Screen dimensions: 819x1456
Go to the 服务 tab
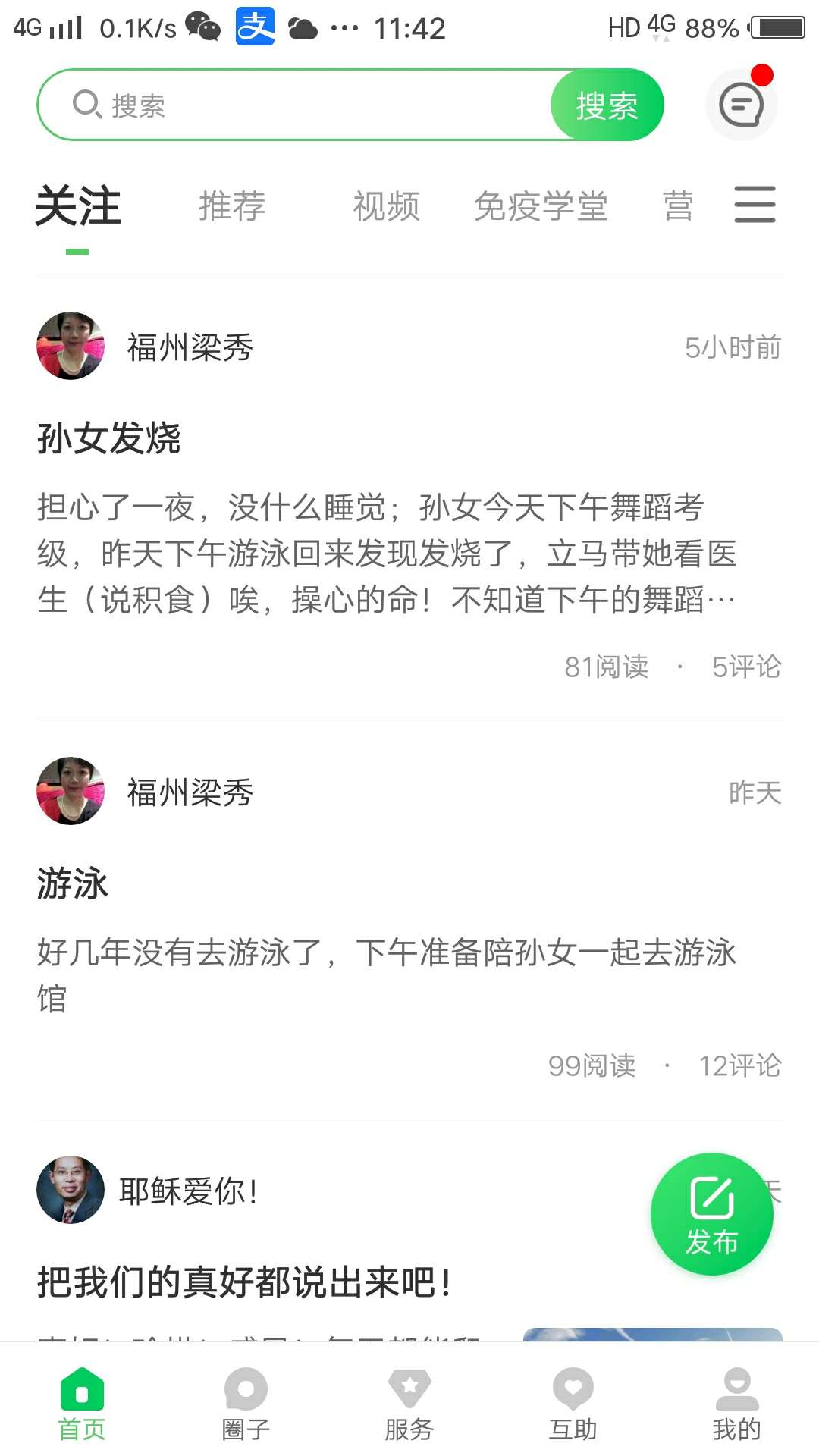click(409, 1404)
